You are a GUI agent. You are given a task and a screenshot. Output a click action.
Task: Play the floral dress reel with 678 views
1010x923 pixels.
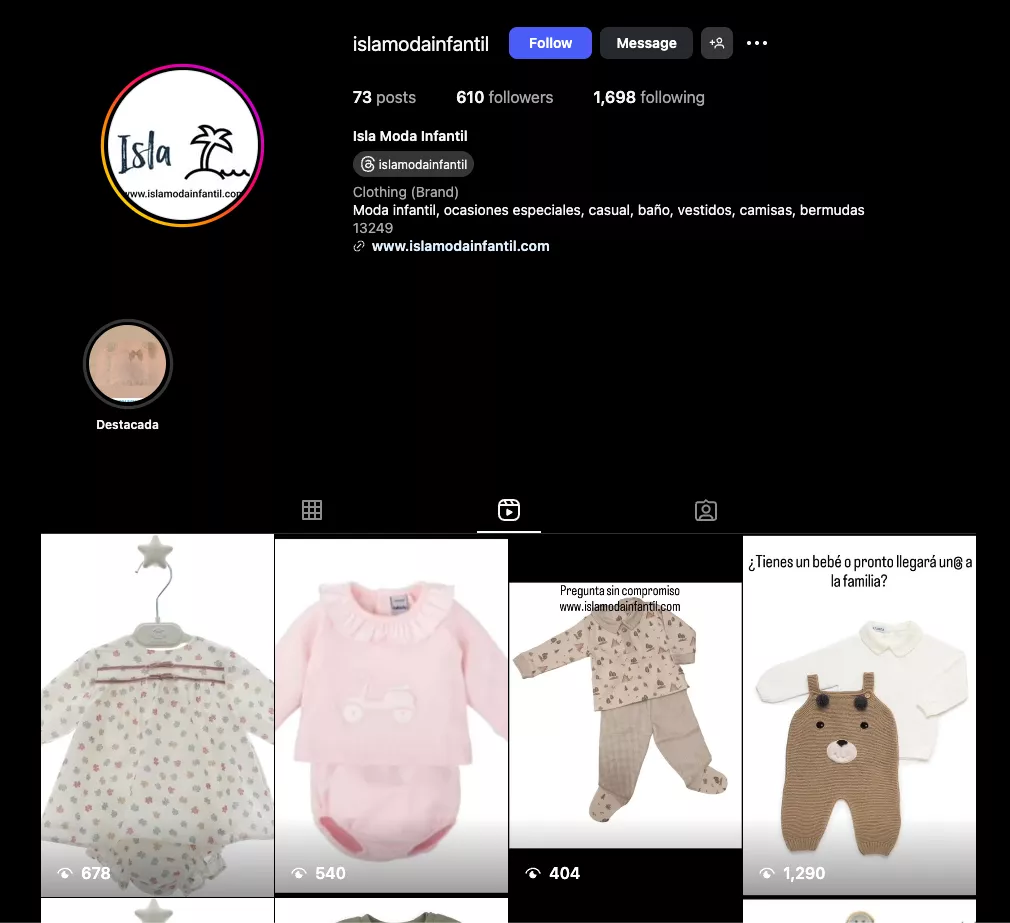(157, 715)
